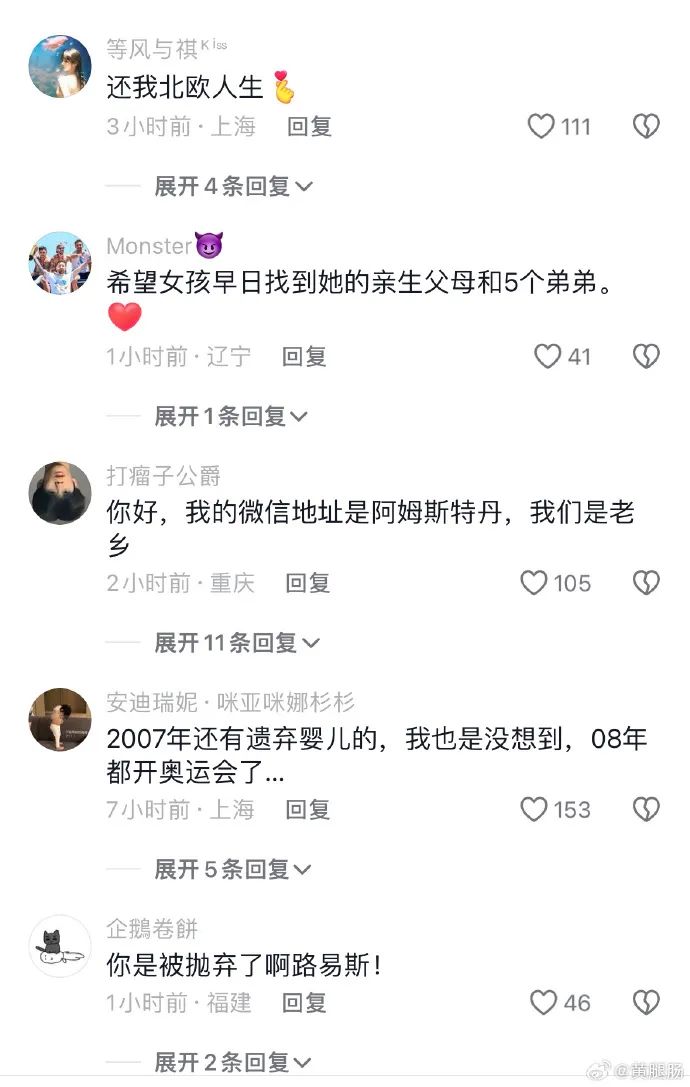Expand 2 replies under 企鹅卷餅's comment

click(233, 1062)
